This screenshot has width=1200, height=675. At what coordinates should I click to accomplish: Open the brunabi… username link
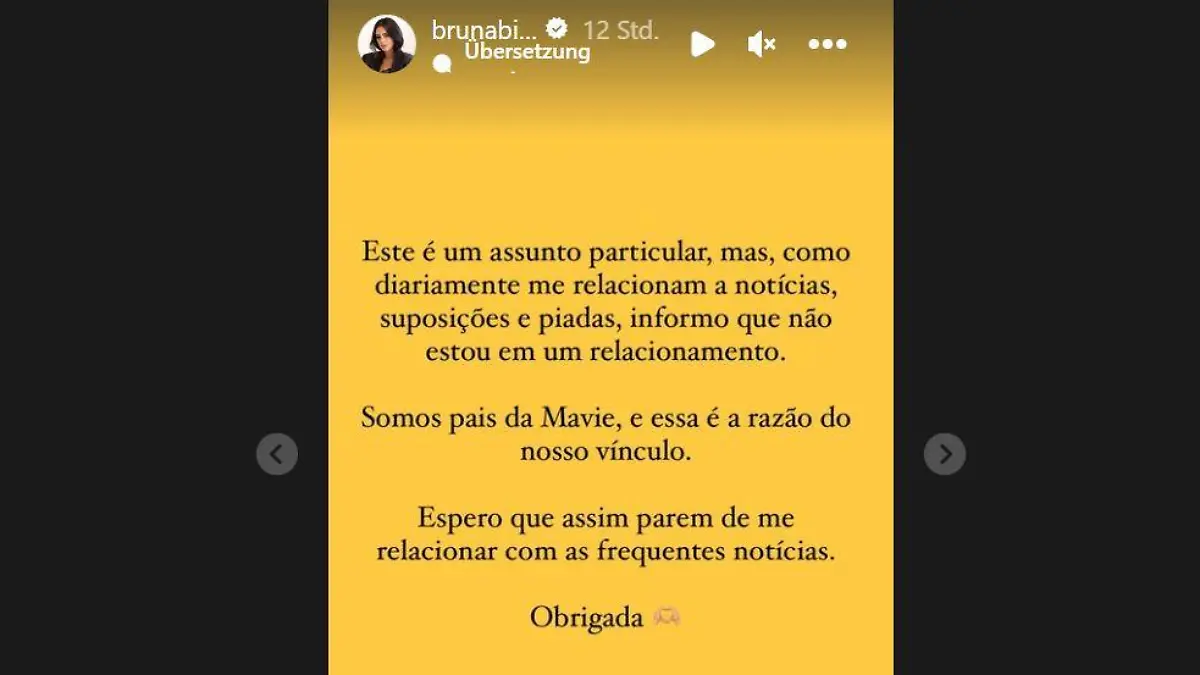point(484,30)
